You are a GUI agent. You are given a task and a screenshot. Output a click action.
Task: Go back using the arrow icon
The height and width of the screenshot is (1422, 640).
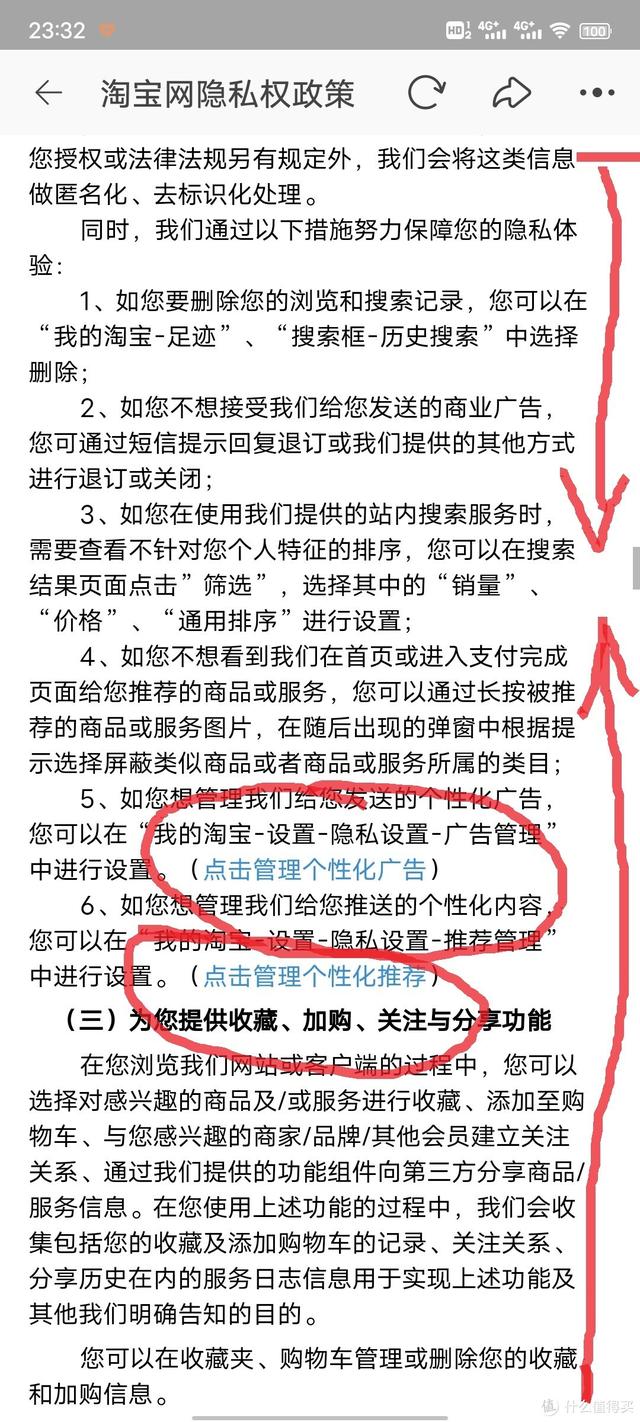point(48,93)
